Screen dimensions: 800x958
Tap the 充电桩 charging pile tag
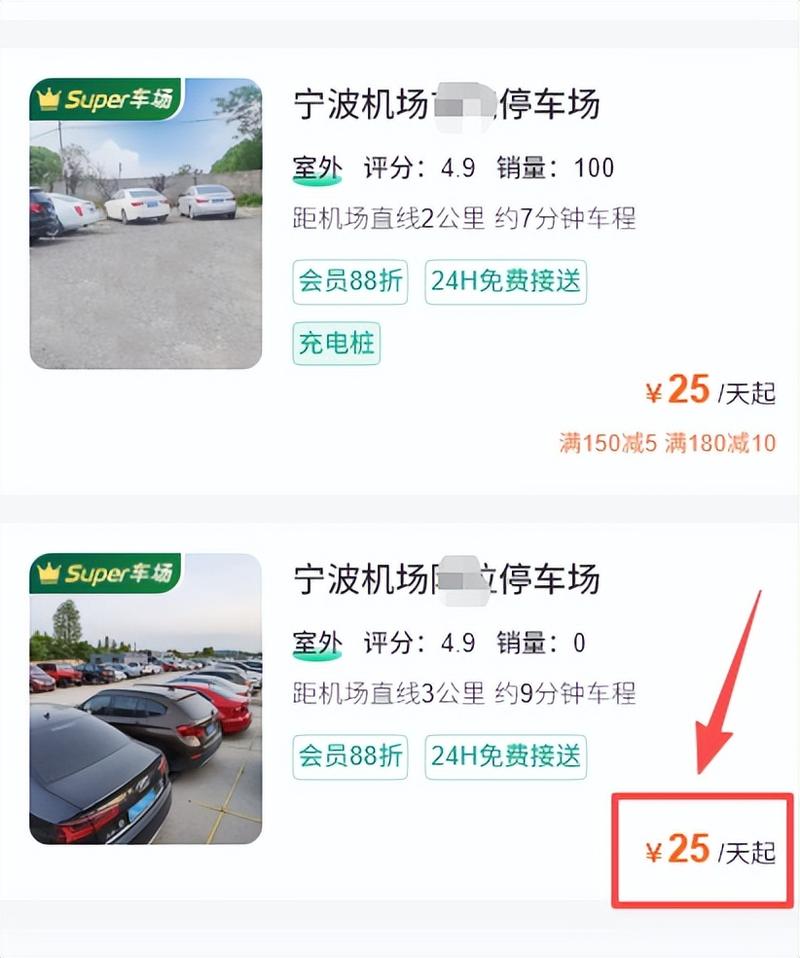335,345
